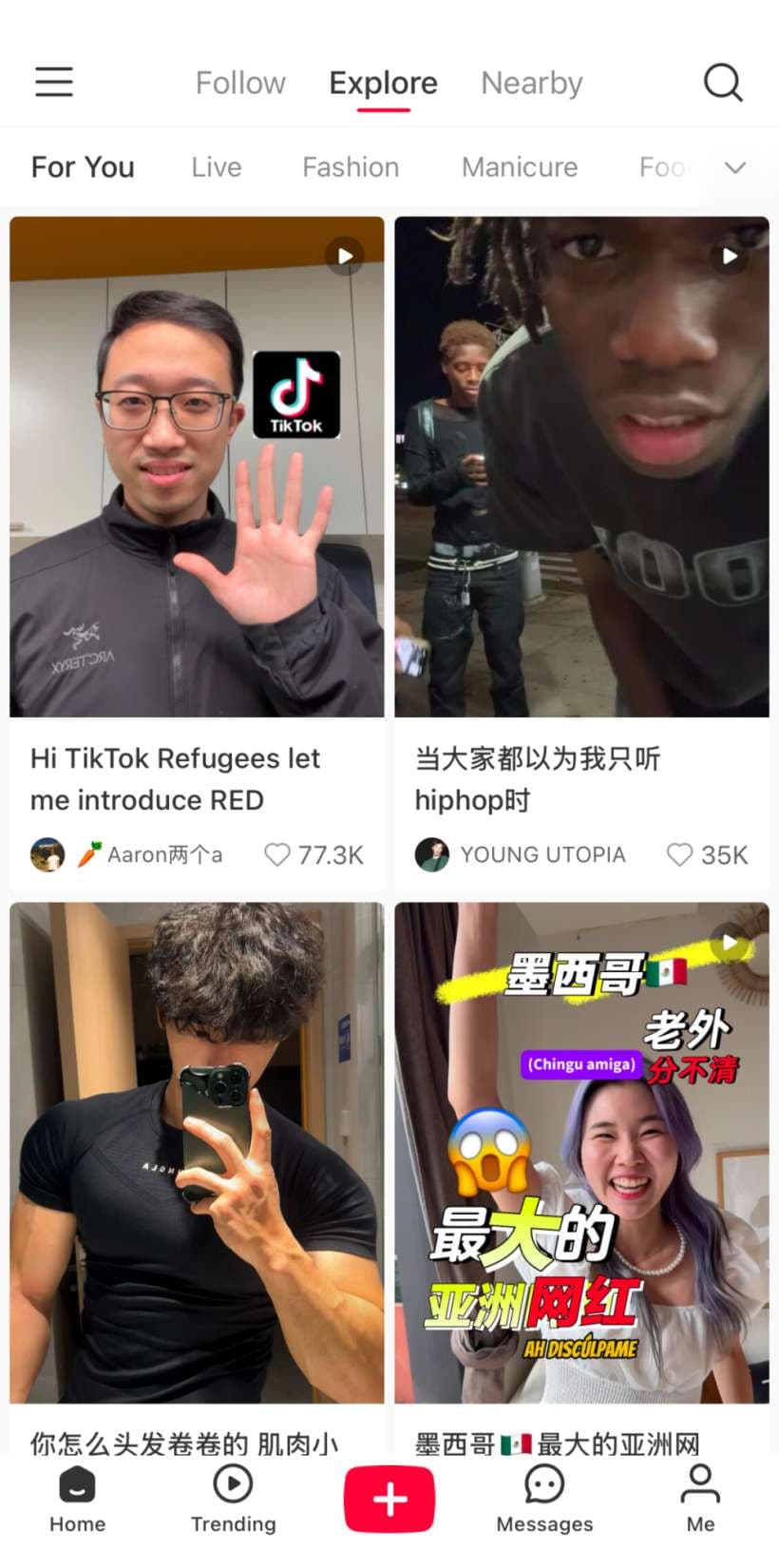This screenshot has height=1568, width=779.
Task: Go to the Trending tab
Action: coord(233,1499)
